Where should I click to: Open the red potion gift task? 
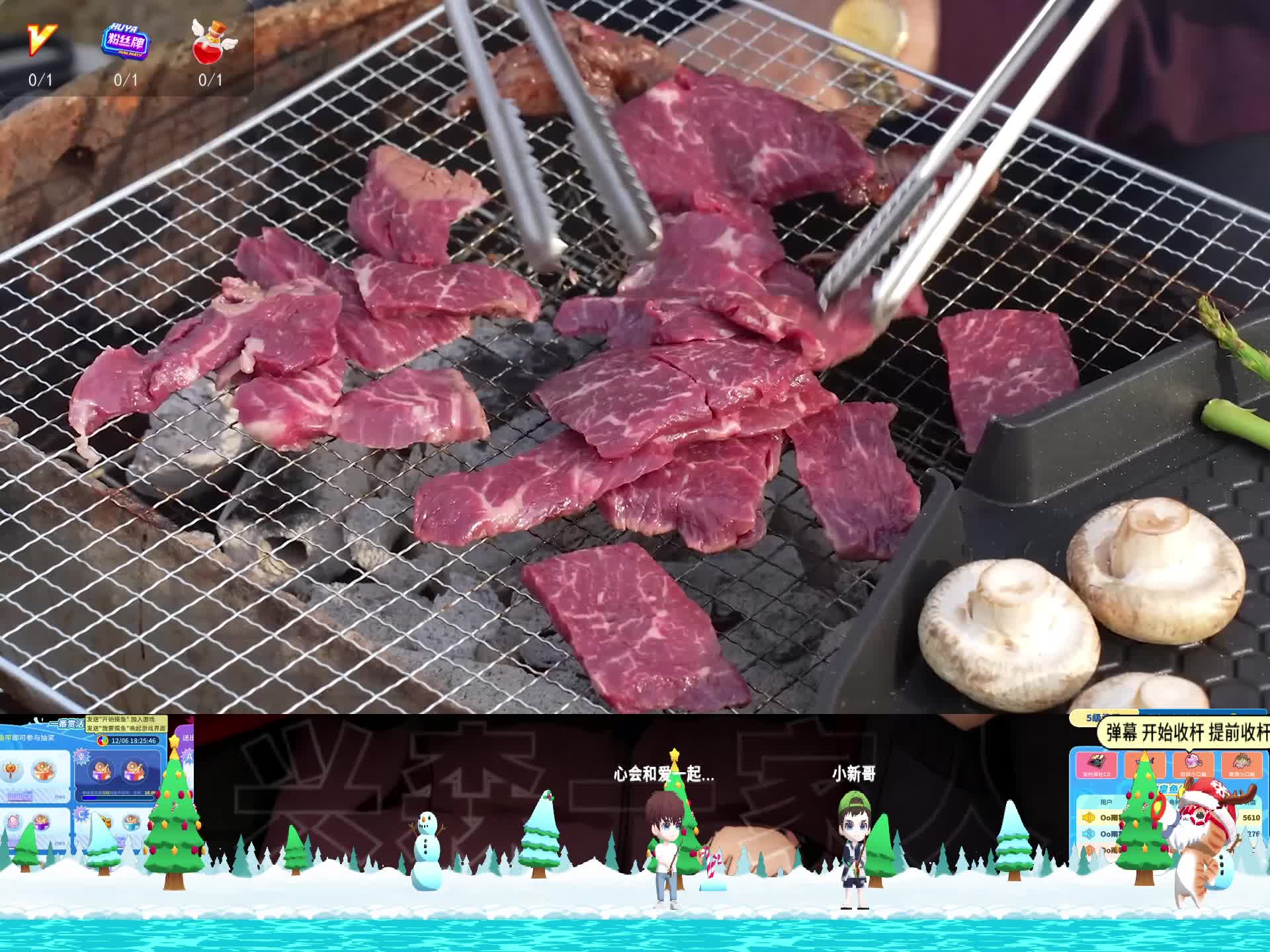[212, 41]
